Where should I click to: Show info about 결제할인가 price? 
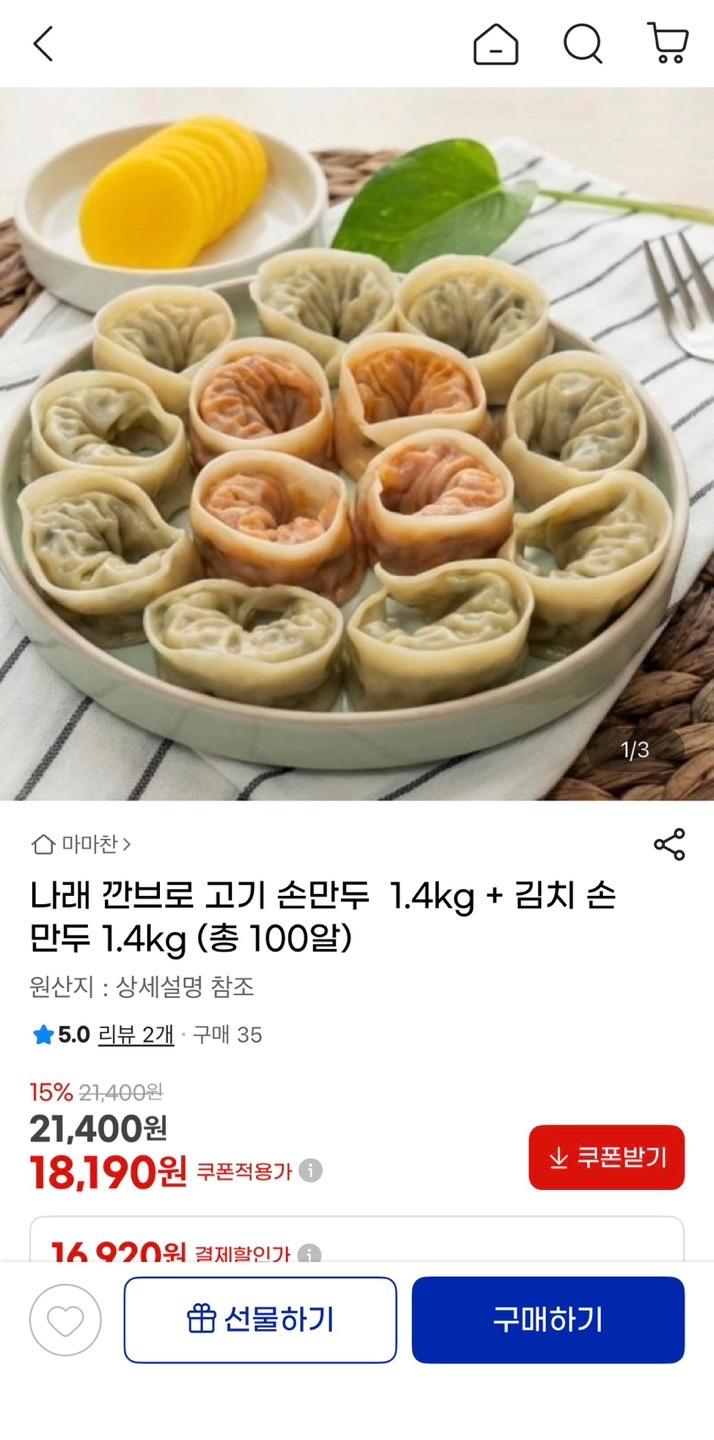tap(309, 1254)
